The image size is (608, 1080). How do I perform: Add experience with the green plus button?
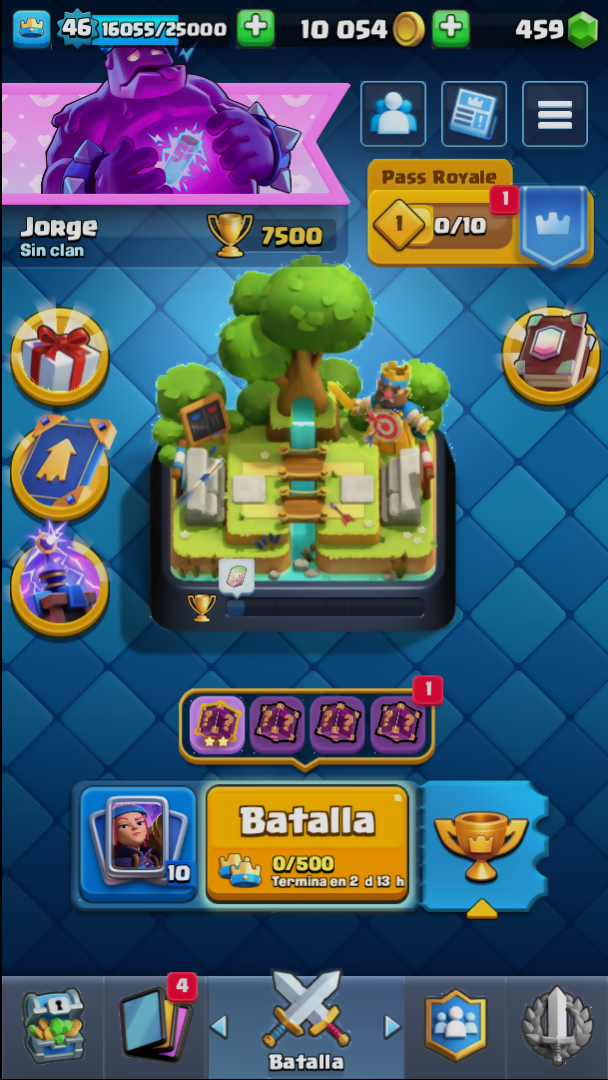(256, 29)
